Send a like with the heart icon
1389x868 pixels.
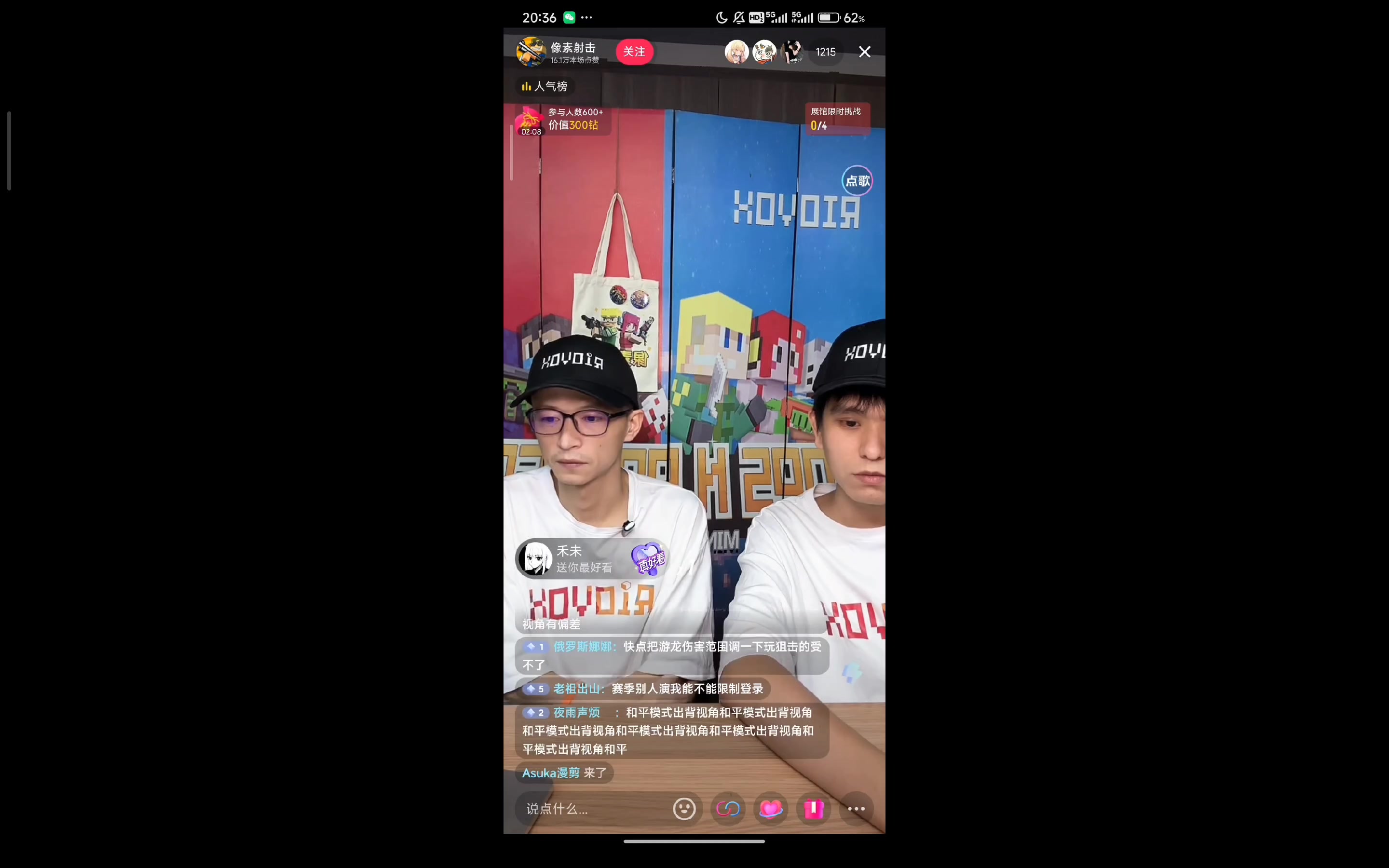point(770,808)
